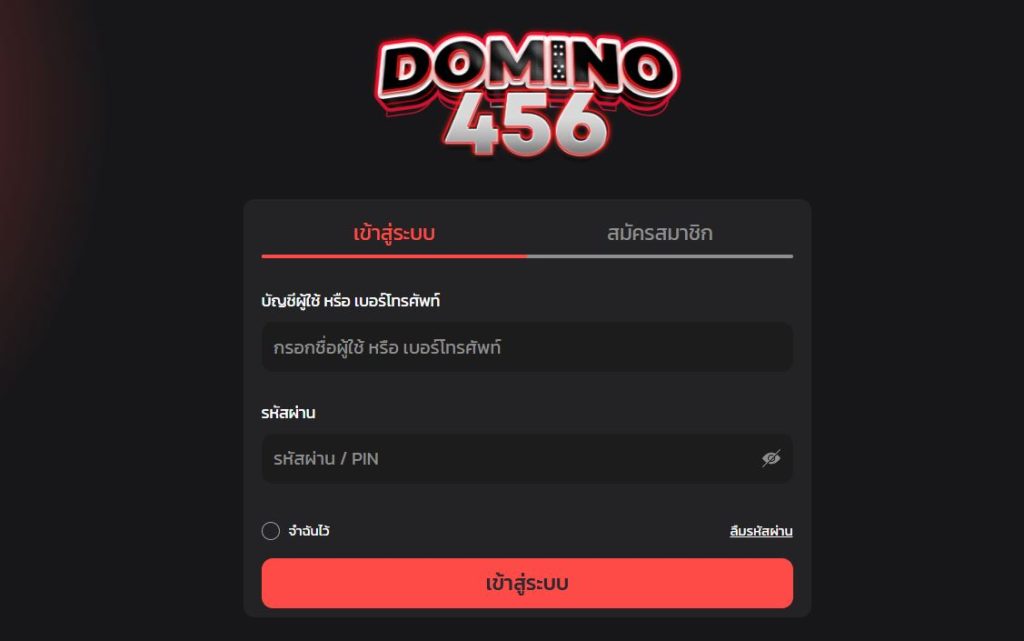
Task: Enable the จำฉันไว้ remember me option
Action: [271, 531]
